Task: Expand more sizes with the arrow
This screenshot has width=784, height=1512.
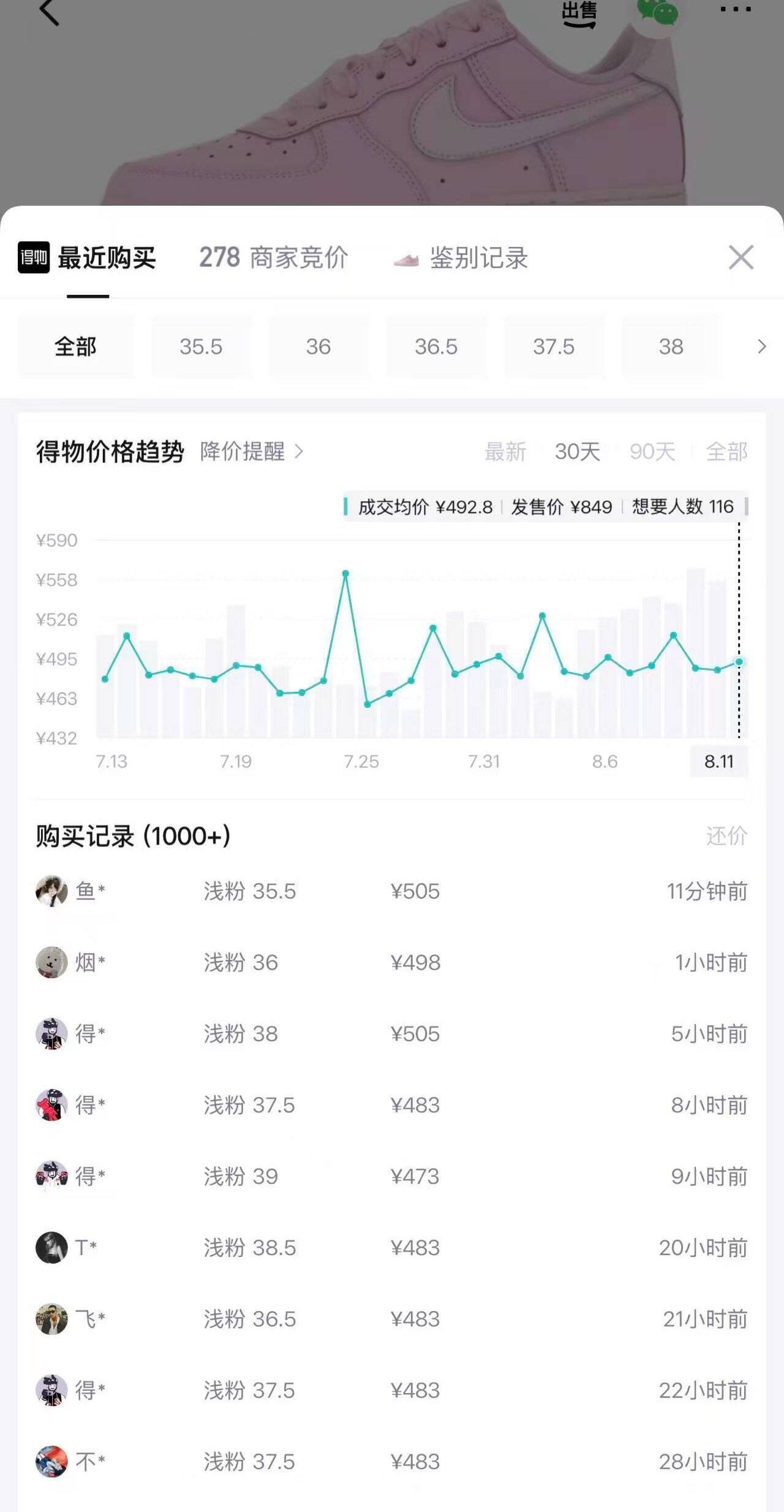Action: [761, 346]
